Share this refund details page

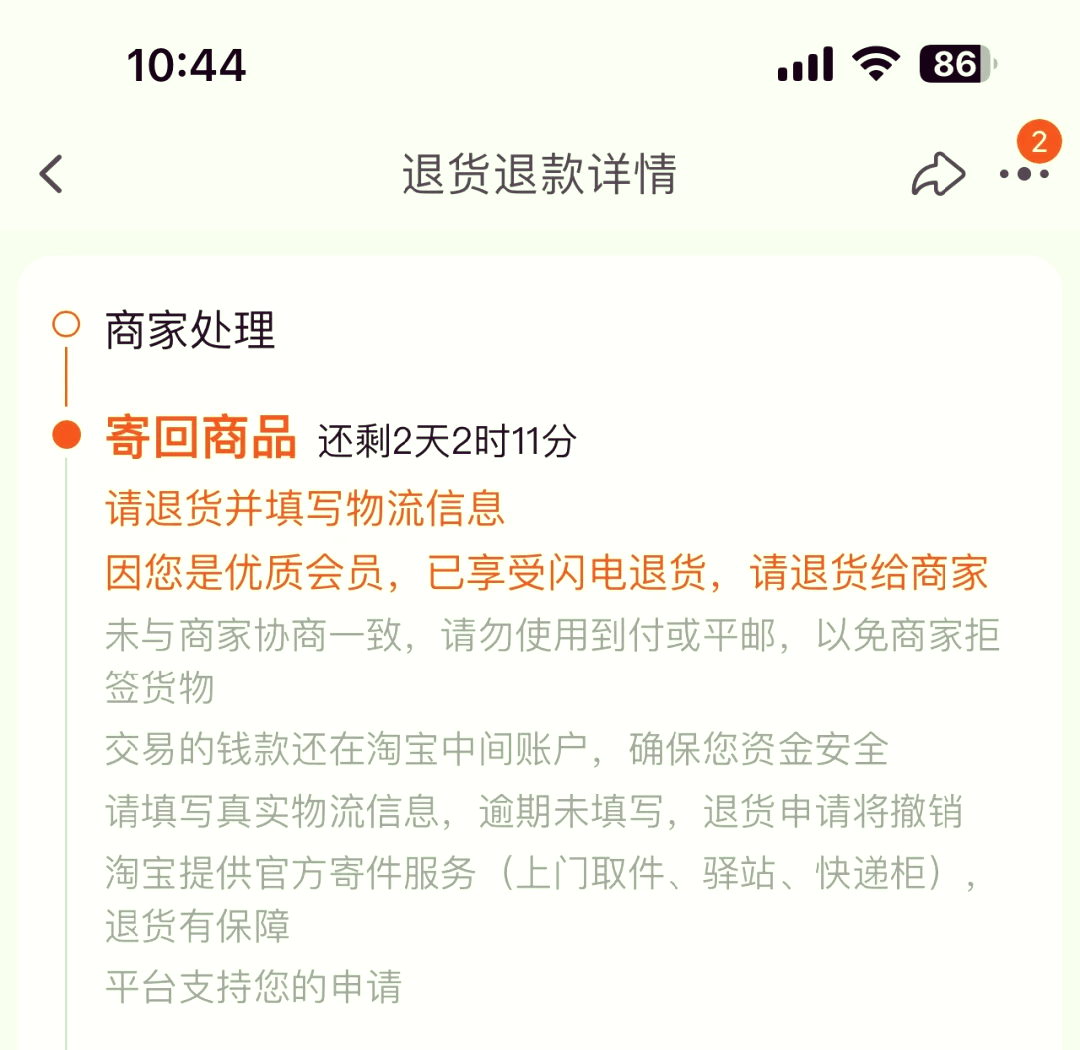938,175
